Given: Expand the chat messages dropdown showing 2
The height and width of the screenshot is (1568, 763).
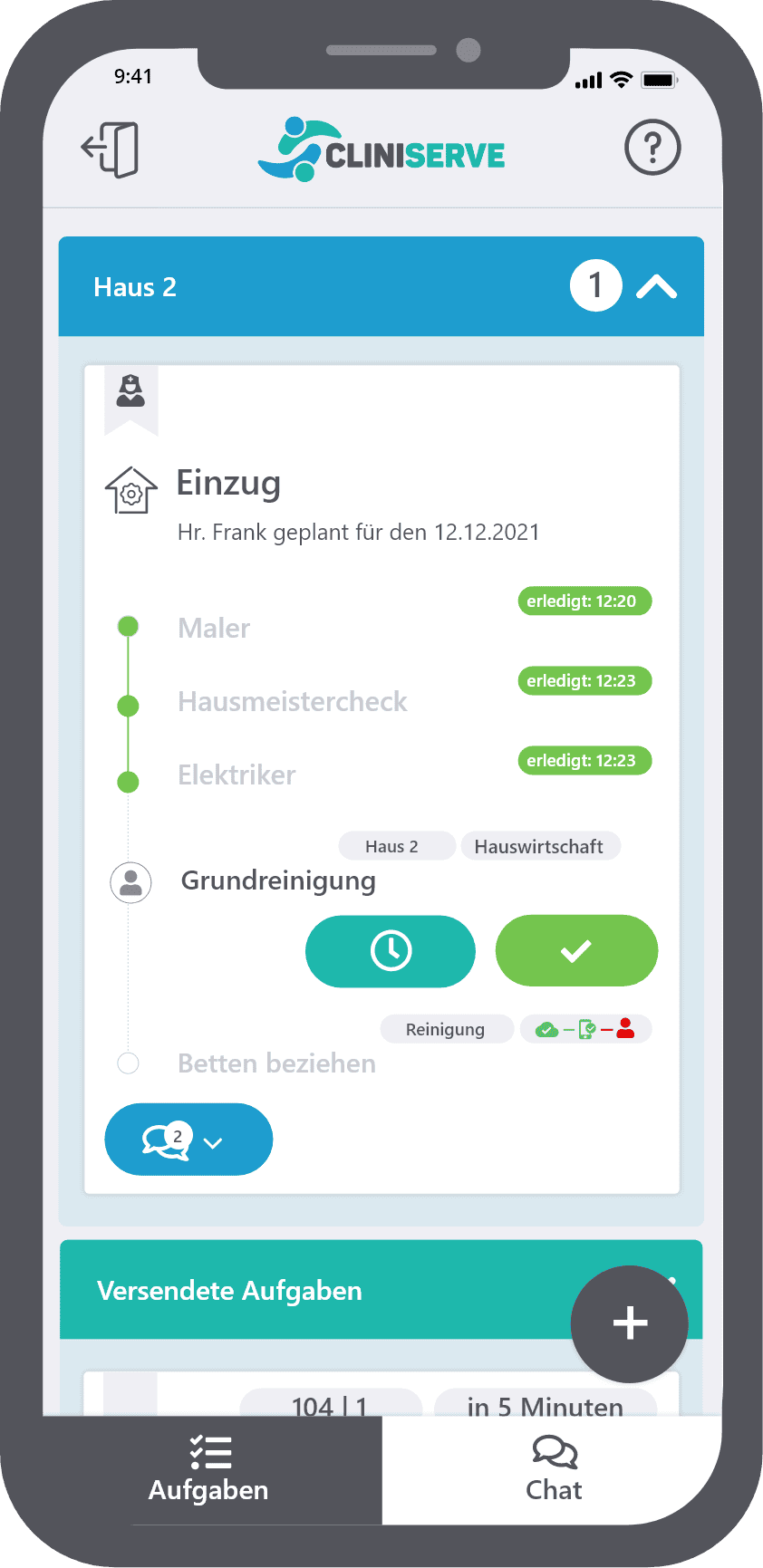Looking at the screenshot, I should 188,1139.
